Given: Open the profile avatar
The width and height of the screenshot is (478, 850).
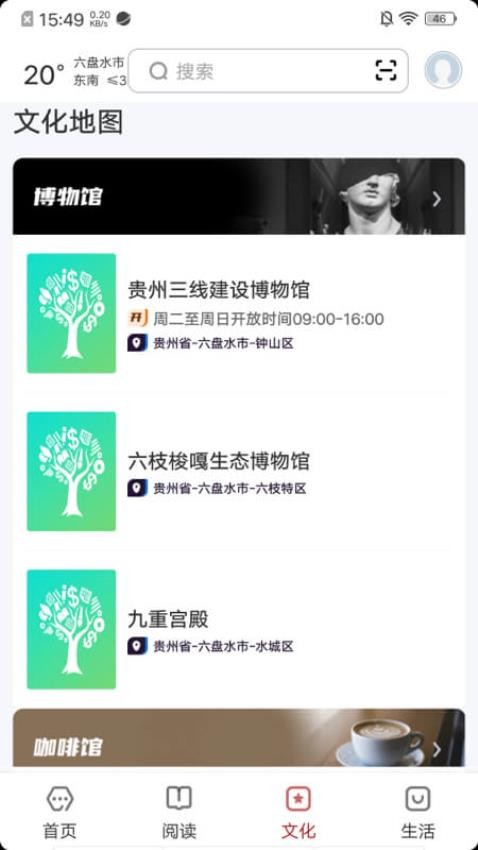Looking at the screenshot, I should tap(443, 70).
